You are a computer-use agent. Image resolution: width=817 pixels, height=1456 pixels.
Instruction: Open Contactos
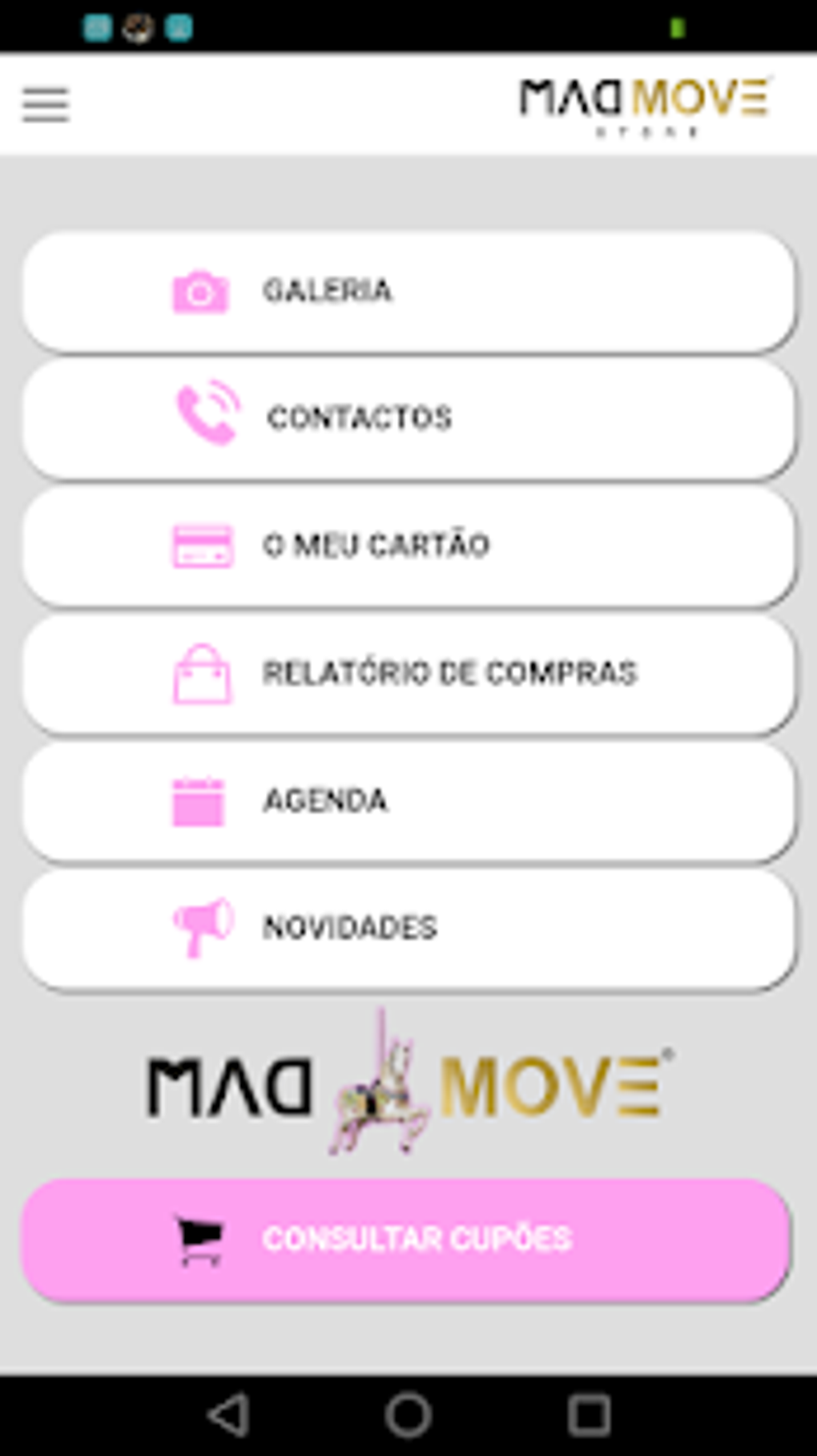(408, 418)
